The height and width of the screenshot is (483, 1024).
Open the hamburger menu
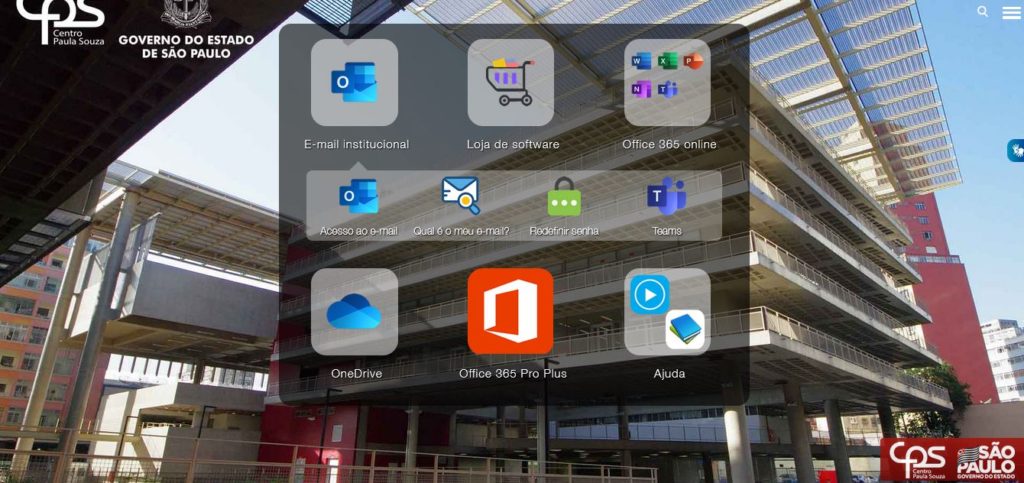click(x=1010, y=13)
